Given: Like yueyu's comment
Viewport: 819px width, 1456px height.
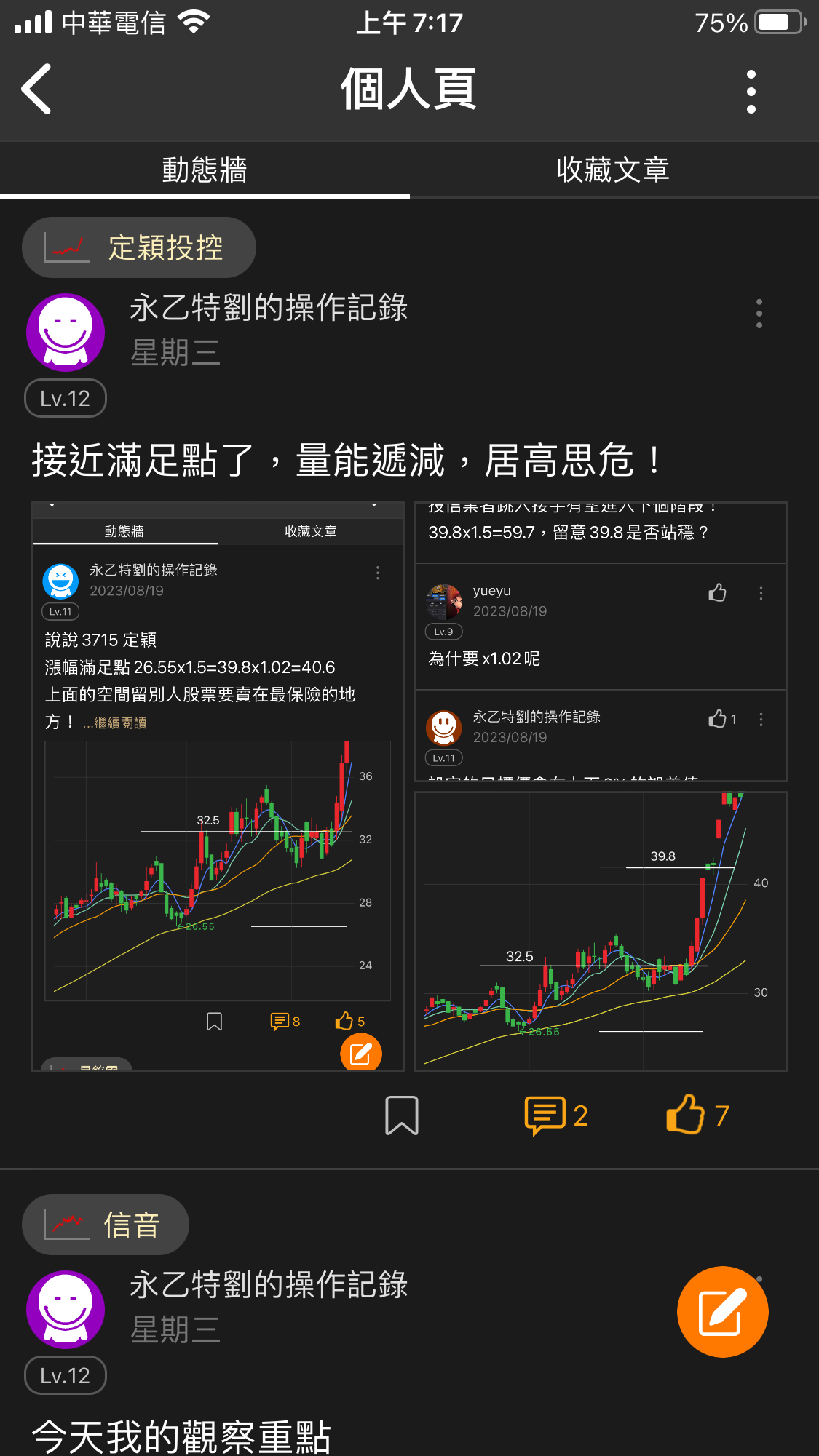Looking at the screenshot, I should (x=716, y=593).
